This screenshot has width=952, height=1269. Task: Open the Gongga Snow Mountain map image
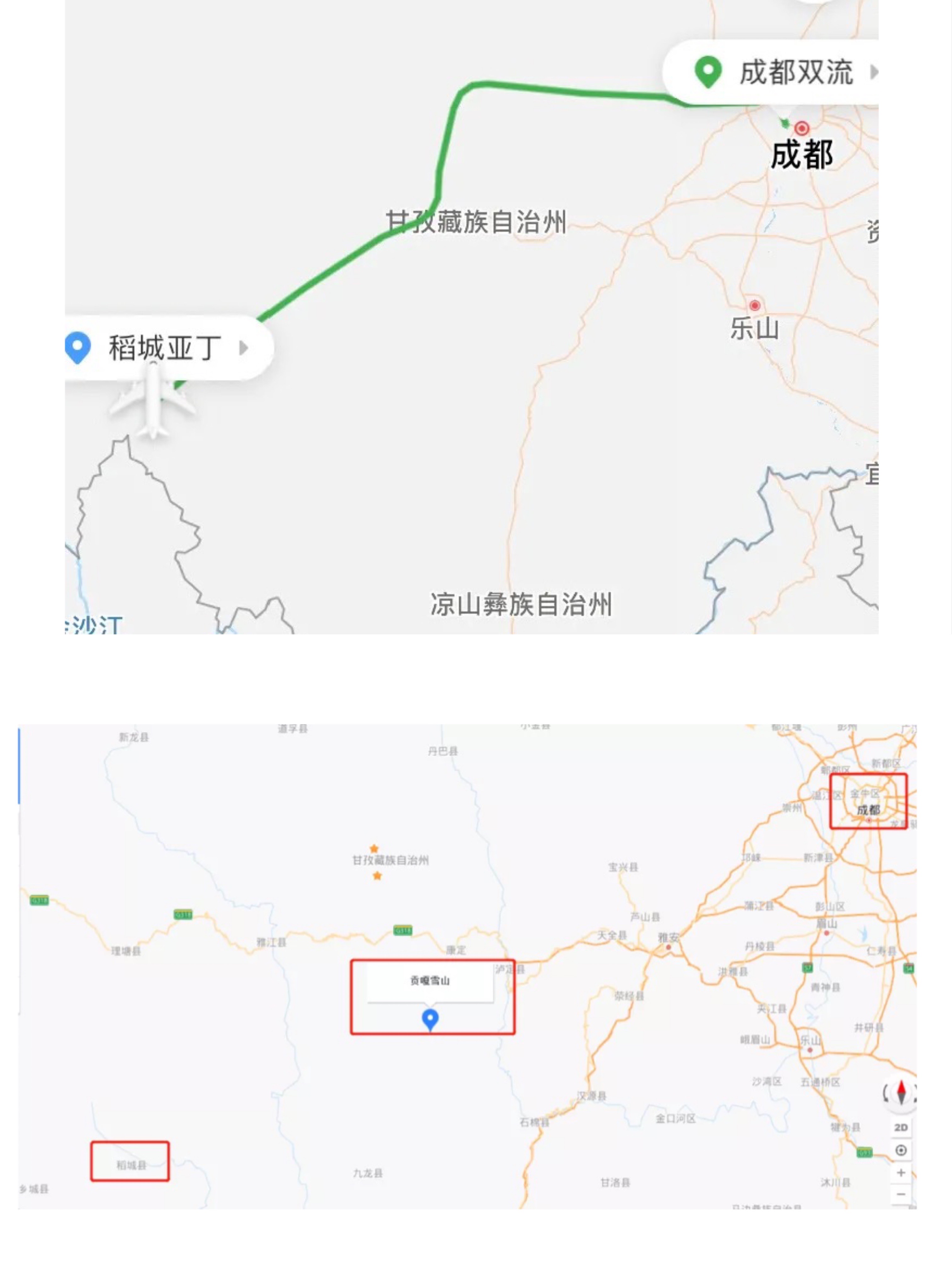coord(467,966)
